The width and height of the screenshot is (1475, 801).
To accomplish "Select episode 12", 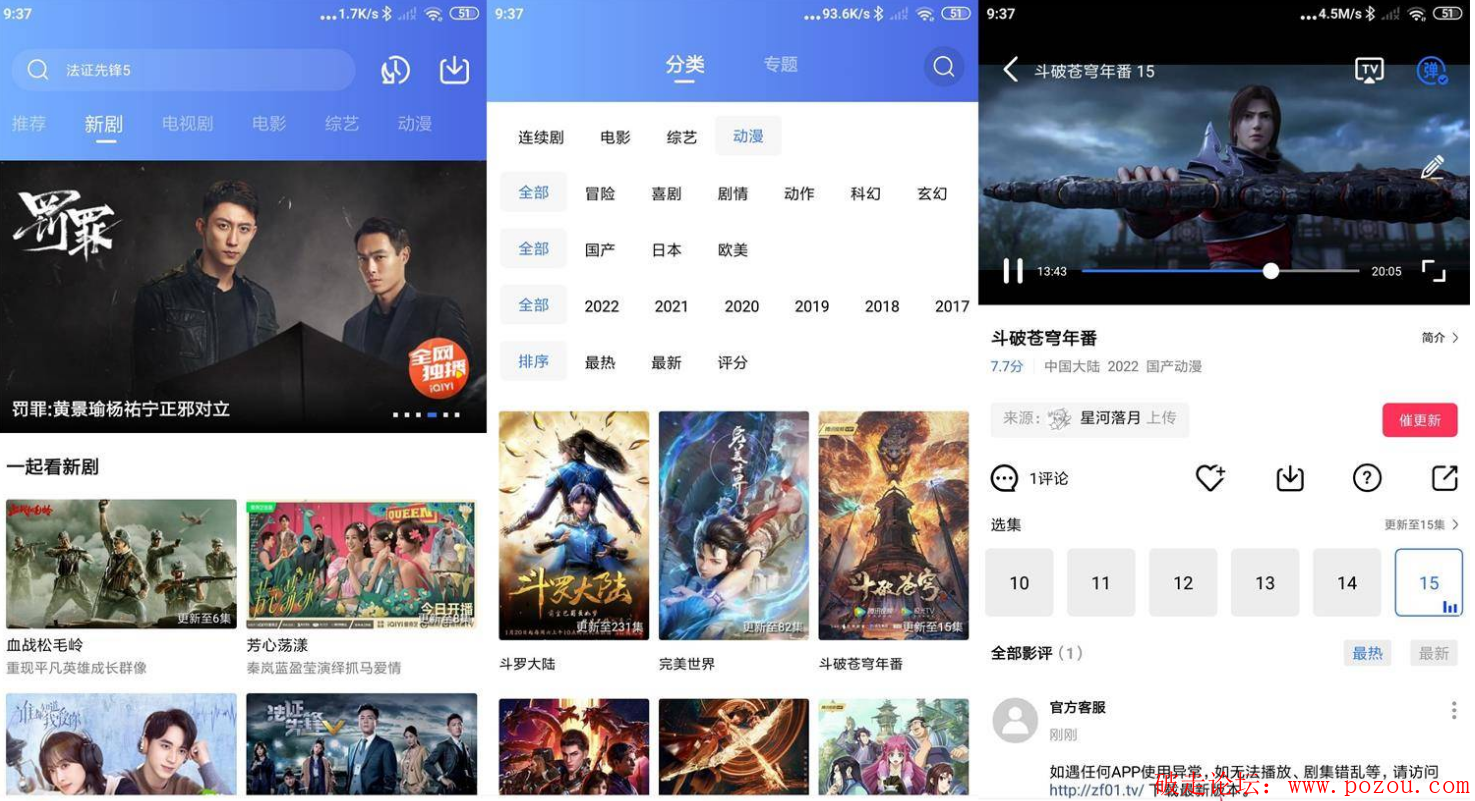I will (1183, 582).
